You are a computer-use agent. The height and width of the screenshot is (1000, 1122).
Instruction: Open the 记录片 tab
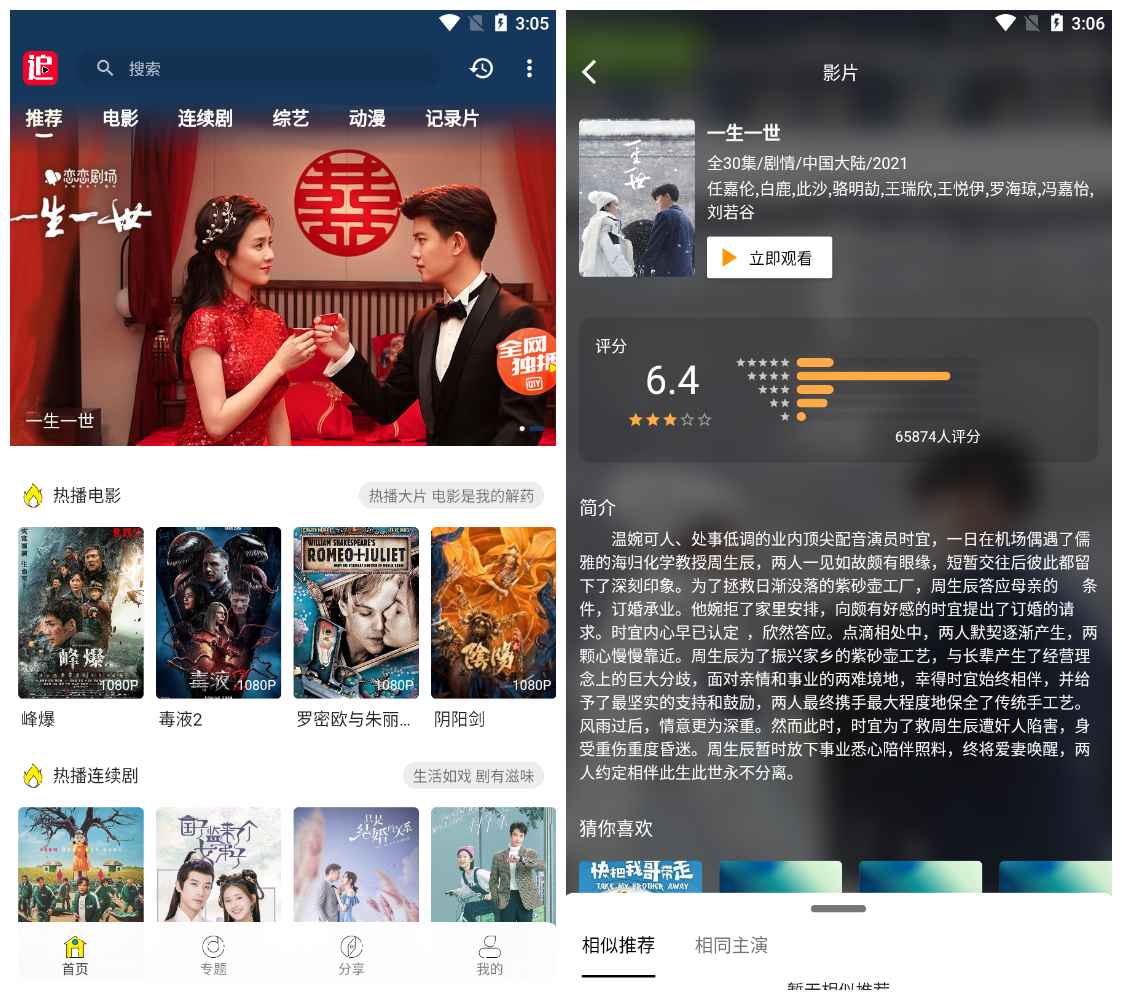tap(452, 118)
